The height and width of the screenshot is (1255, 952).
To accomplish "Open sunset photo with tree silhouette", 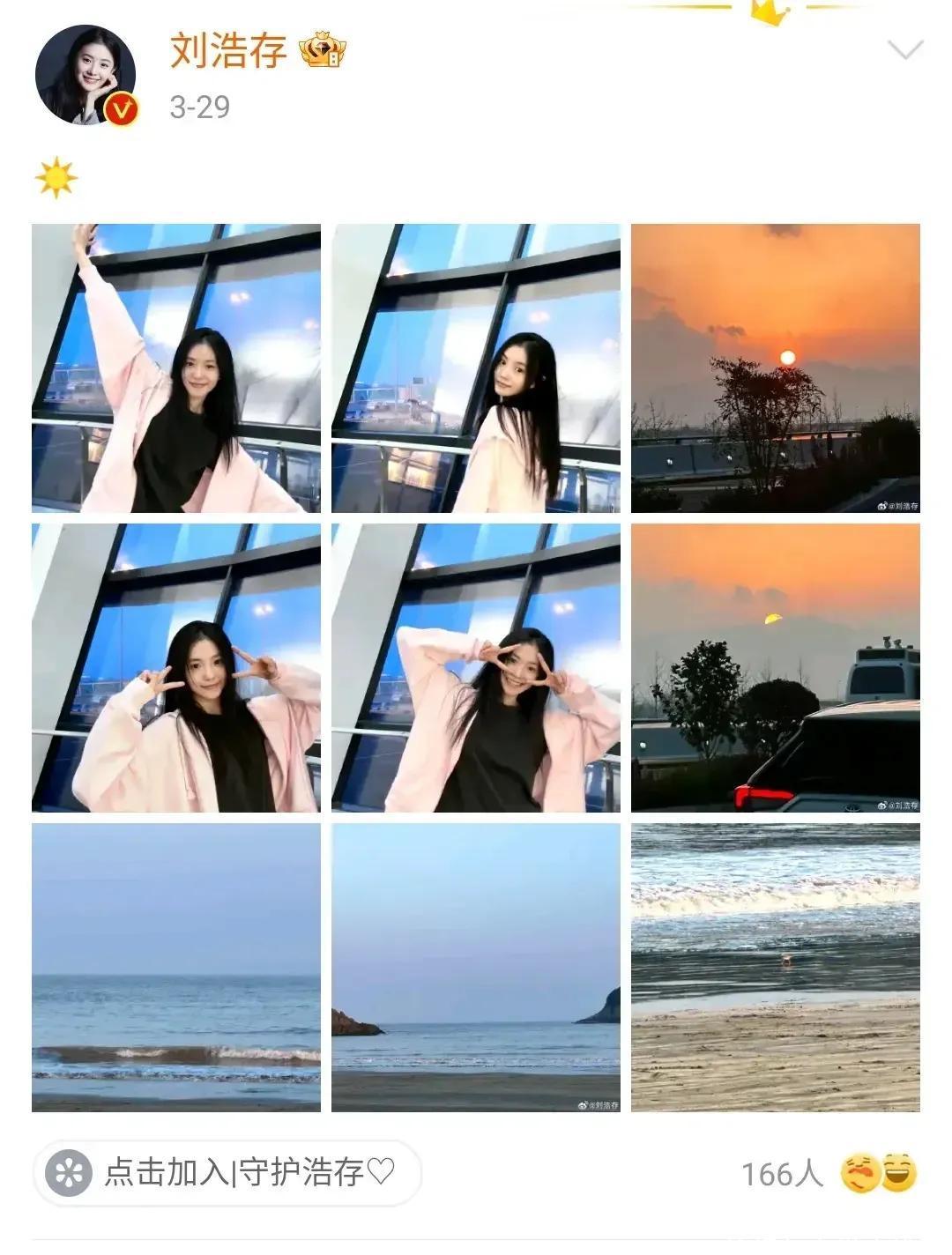I will point(776,368).
